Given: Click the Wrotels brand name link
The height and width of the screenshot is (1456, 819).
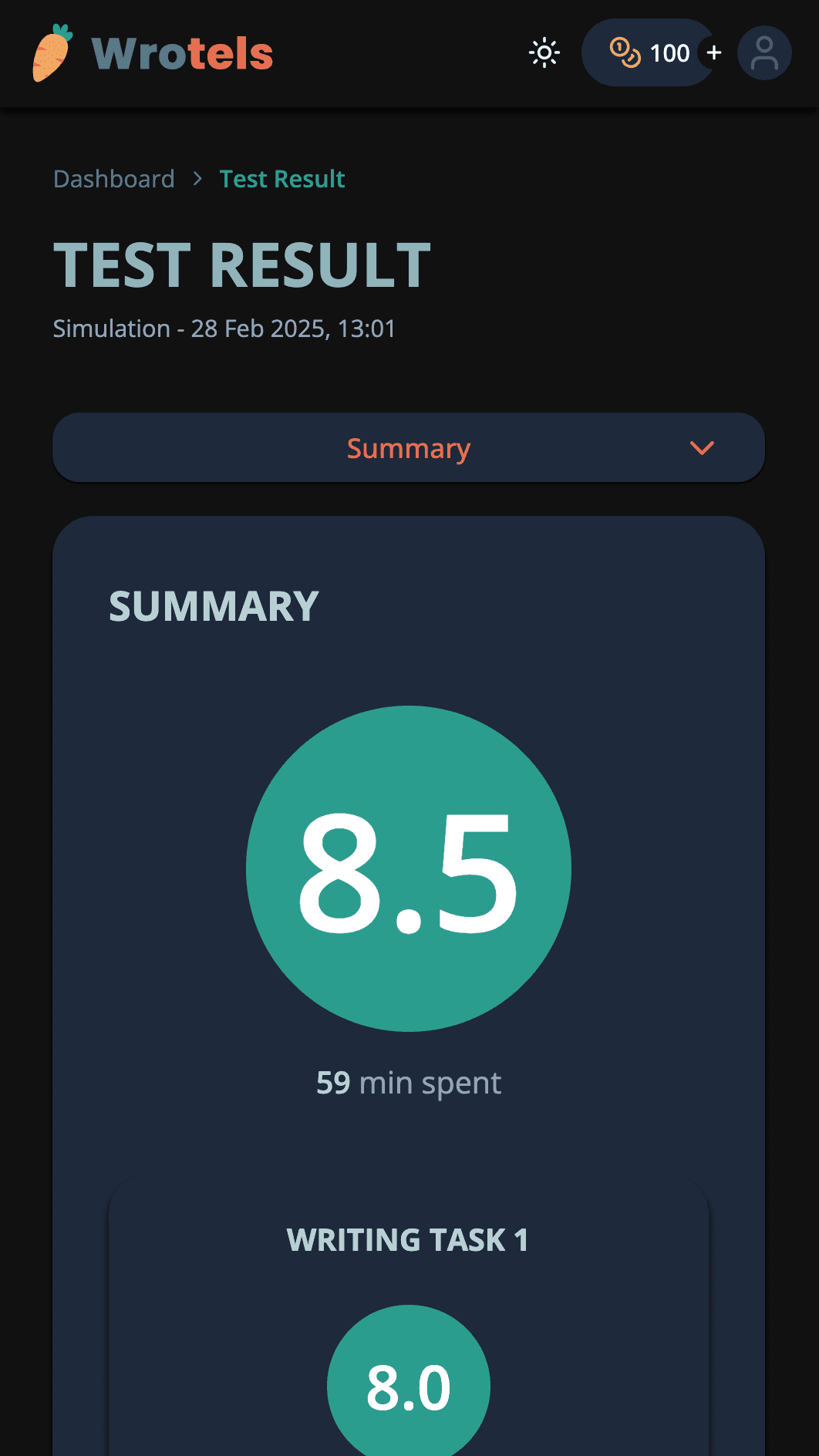Looking at the screenshot, I should (x=182, y=52).
